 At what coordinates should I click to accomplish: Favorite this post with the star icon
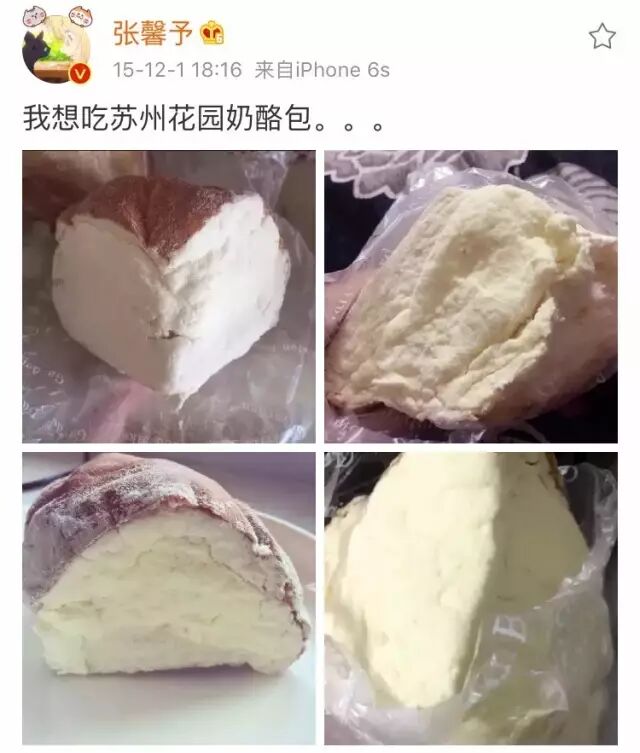coord(602,37)
